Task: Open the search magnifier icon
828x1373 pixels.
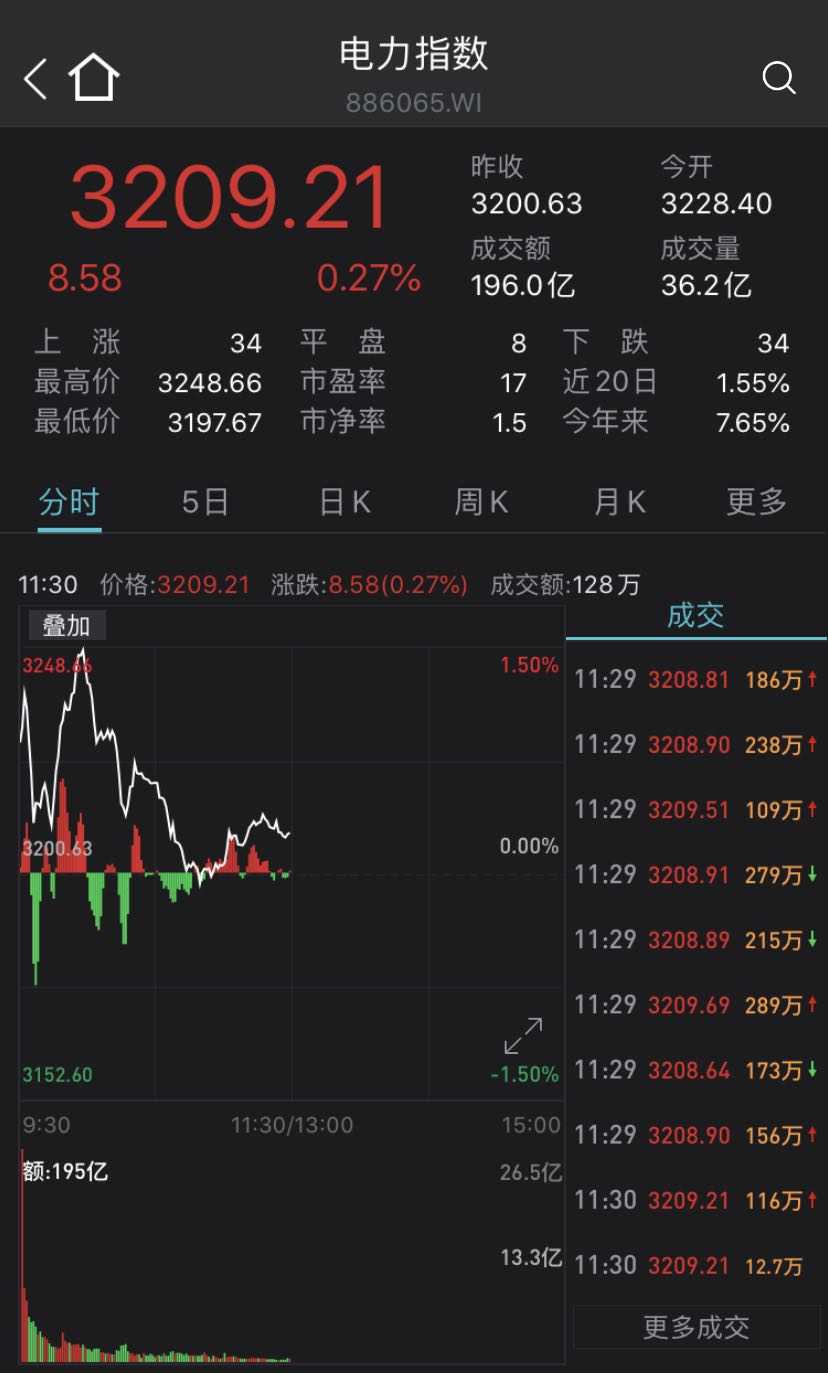Action: [778, 78]
